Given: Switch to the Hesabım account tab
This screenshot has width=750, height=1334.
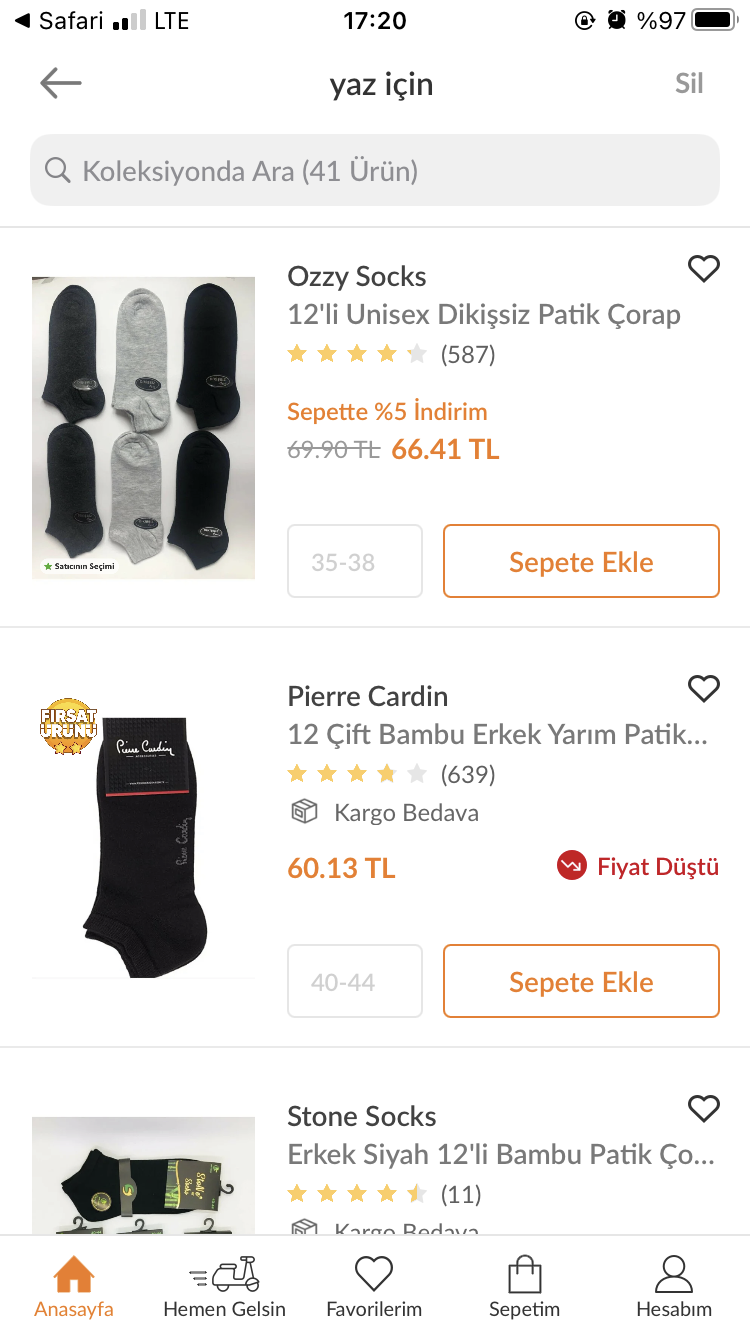Looking at the screenshot, I should [x=674, y=1286].
